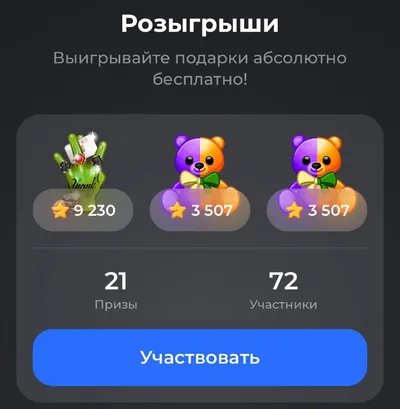
Task: Tap the Участвовать button to join the giveaway
Action: [x=200, y=357]
